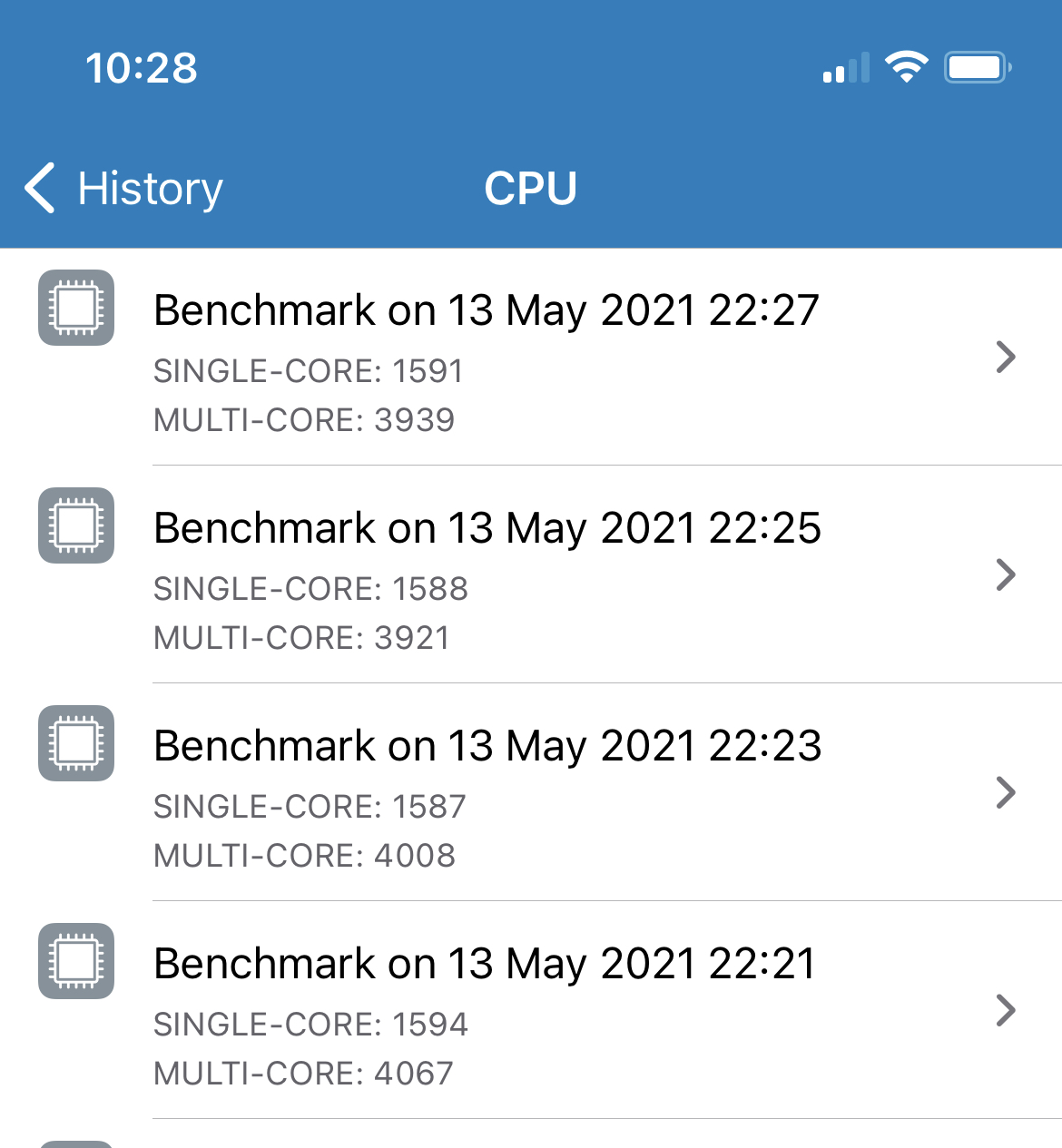The width and height of the screenshot is (1062, 1148).
Task: Go back to History
Action: coord(124,189)
